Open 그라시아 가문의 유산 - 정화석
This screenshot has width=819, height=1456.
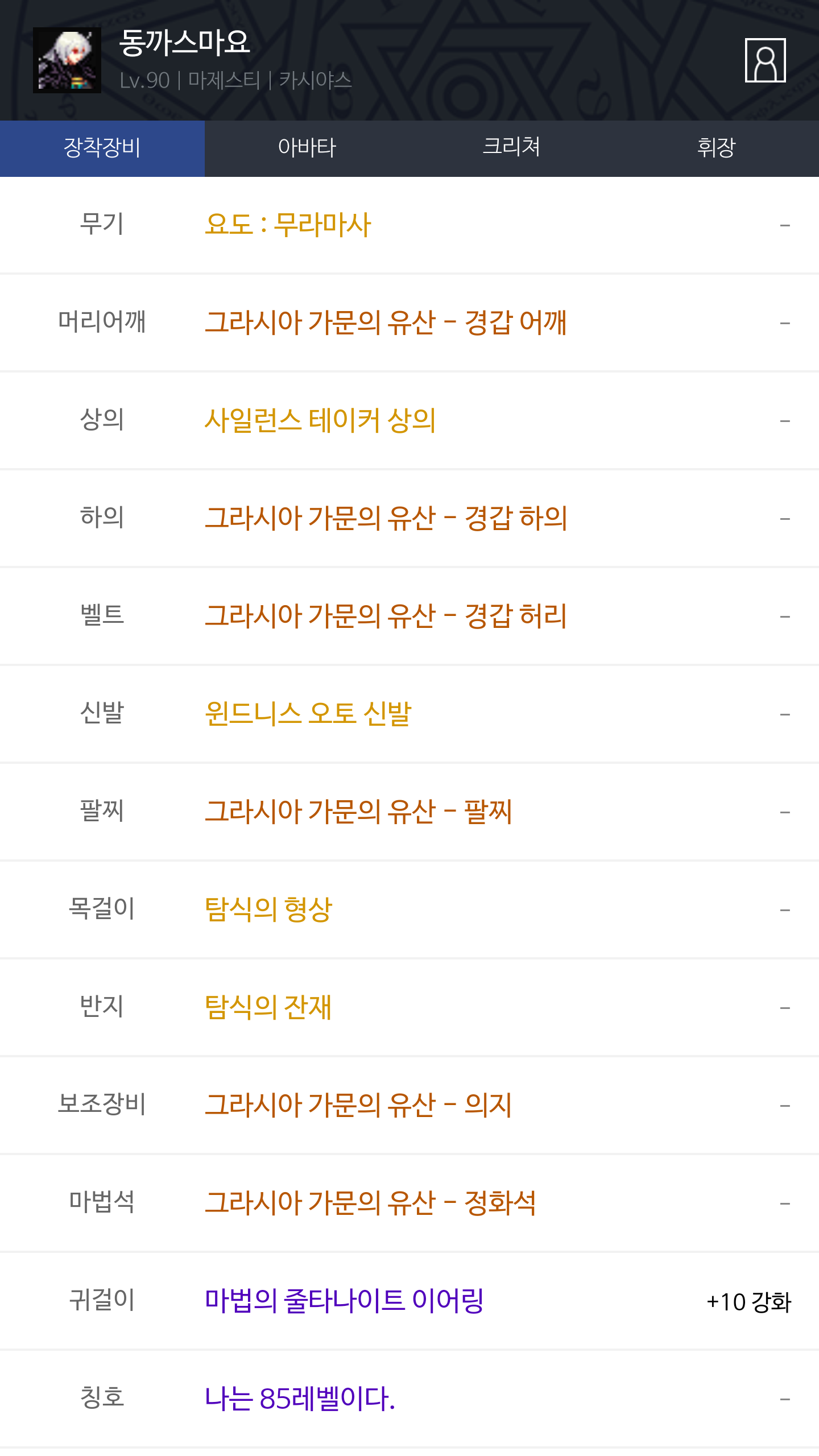370,1203
